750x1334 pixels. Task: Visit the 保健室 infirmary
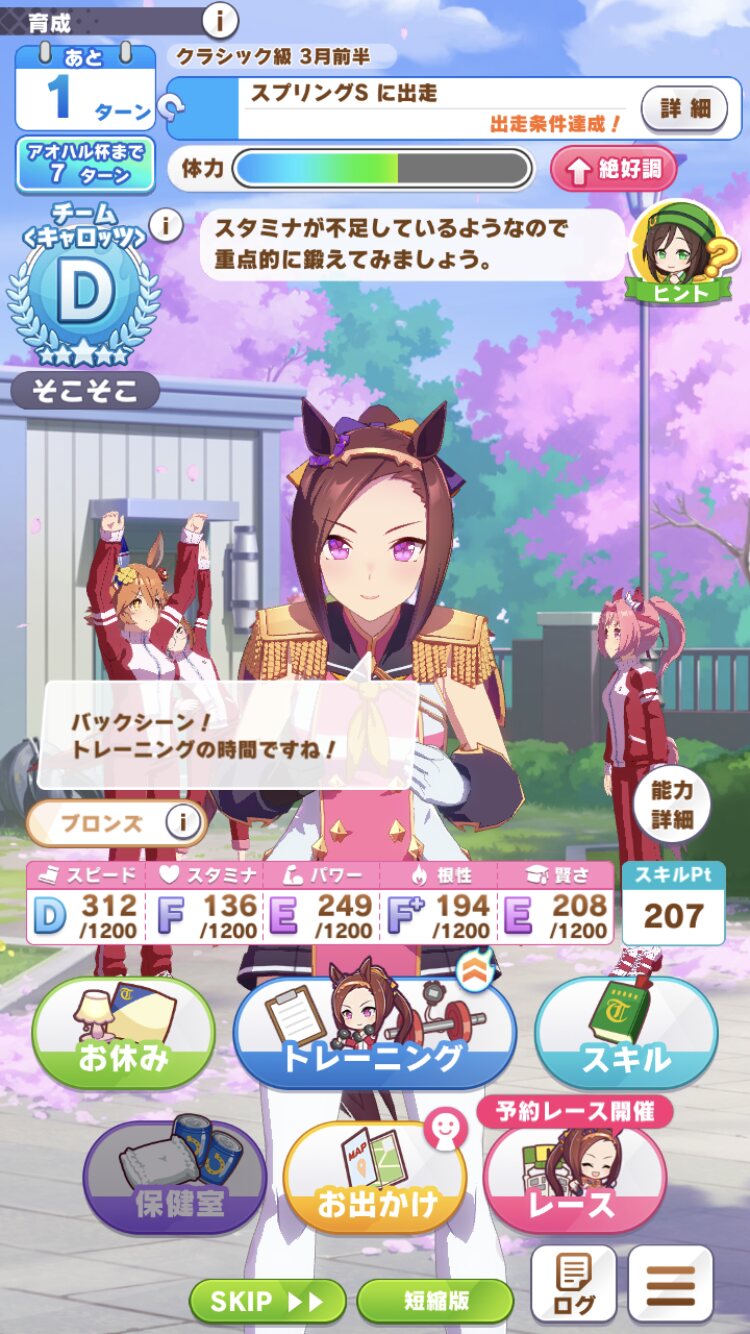click(175, 1178)
